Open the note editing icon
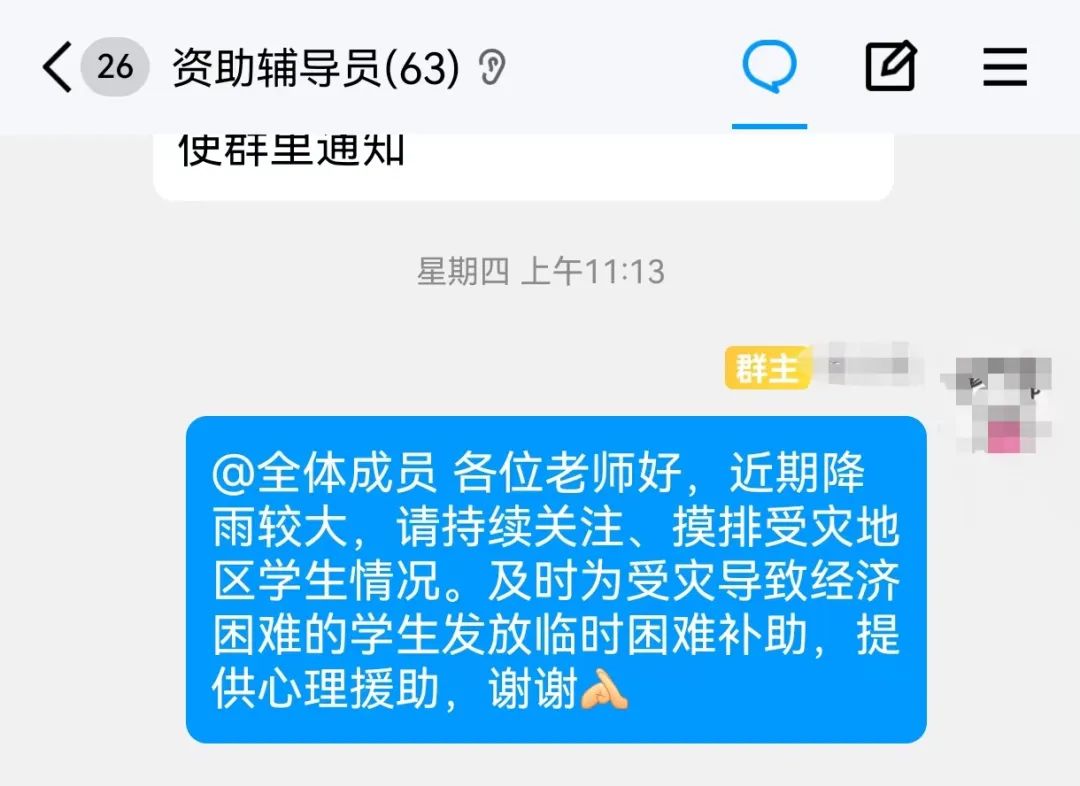Viewport: 1080px width, 786px height. pyautogui.click(x=889, y=68)
